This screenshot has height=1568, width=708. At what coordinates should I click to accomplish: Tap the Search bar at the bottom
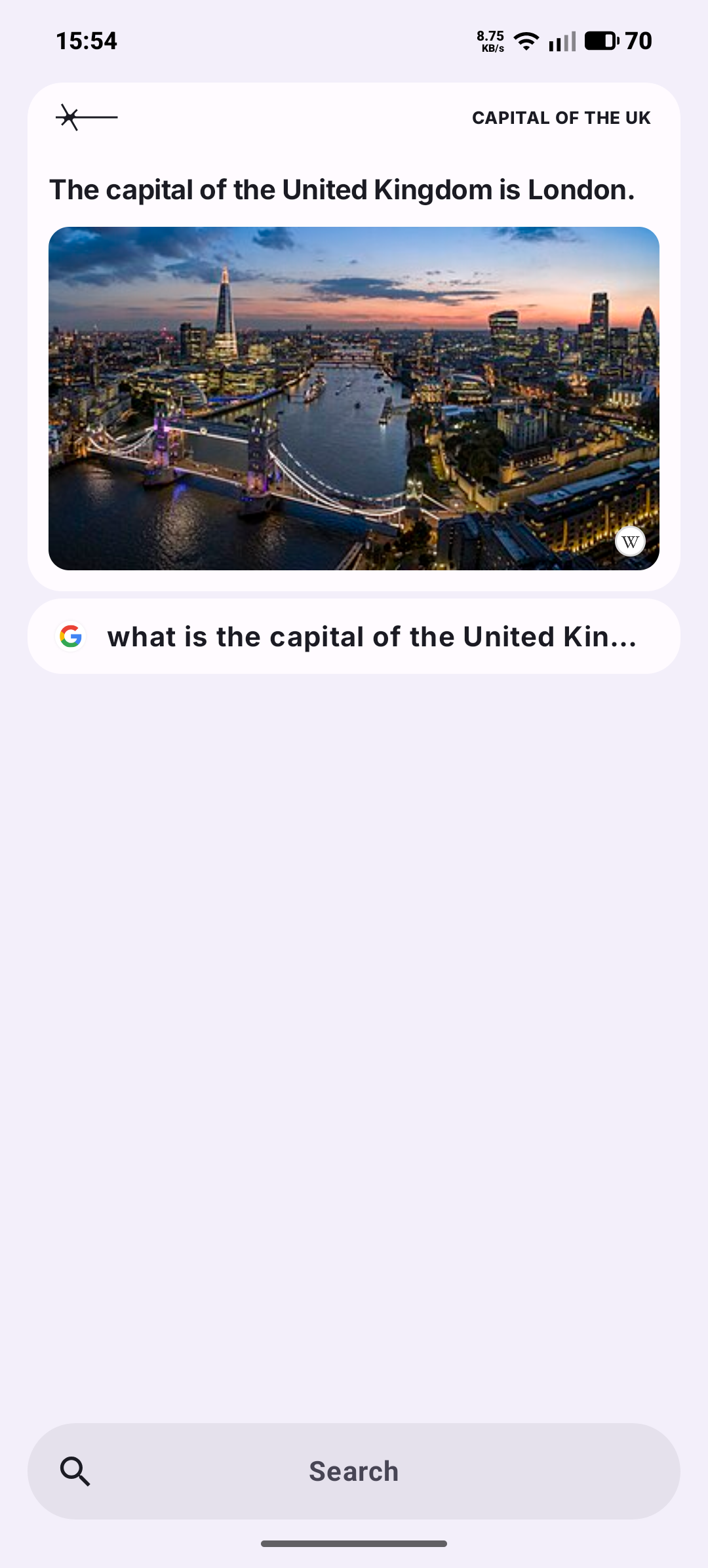pos(354,1471)
